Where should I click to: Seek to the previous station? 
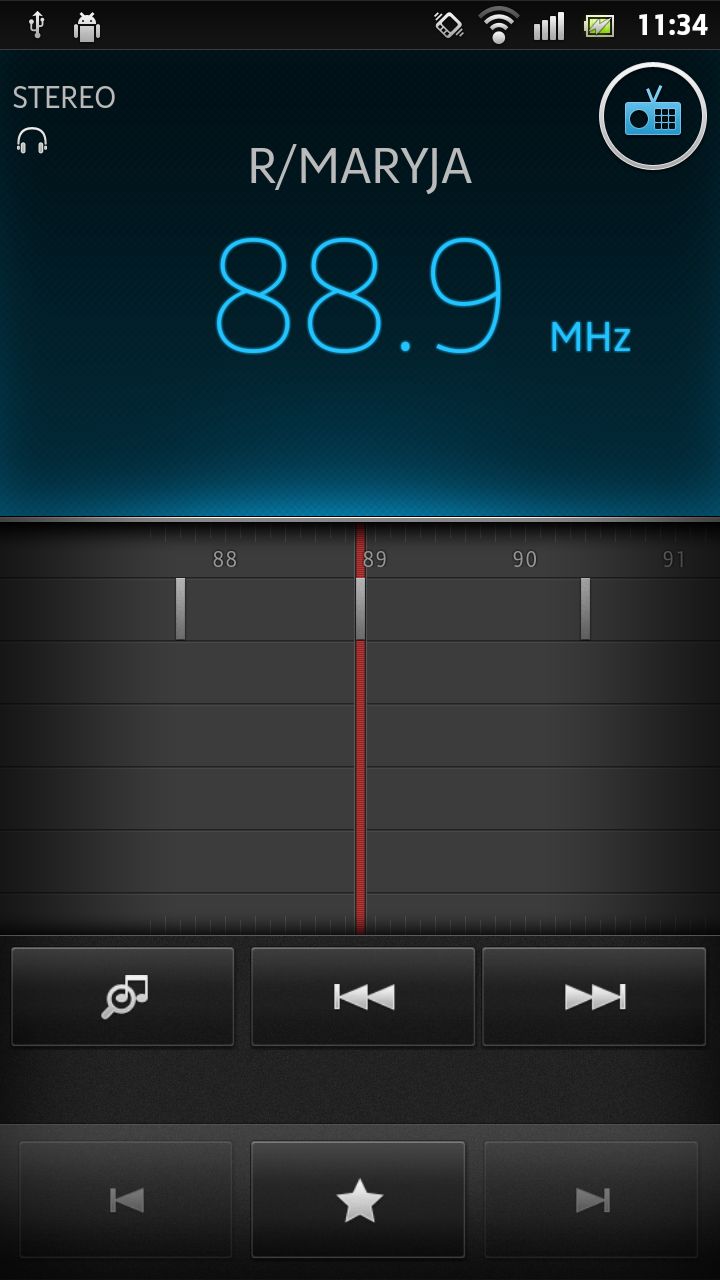click(x=363, y=997)
